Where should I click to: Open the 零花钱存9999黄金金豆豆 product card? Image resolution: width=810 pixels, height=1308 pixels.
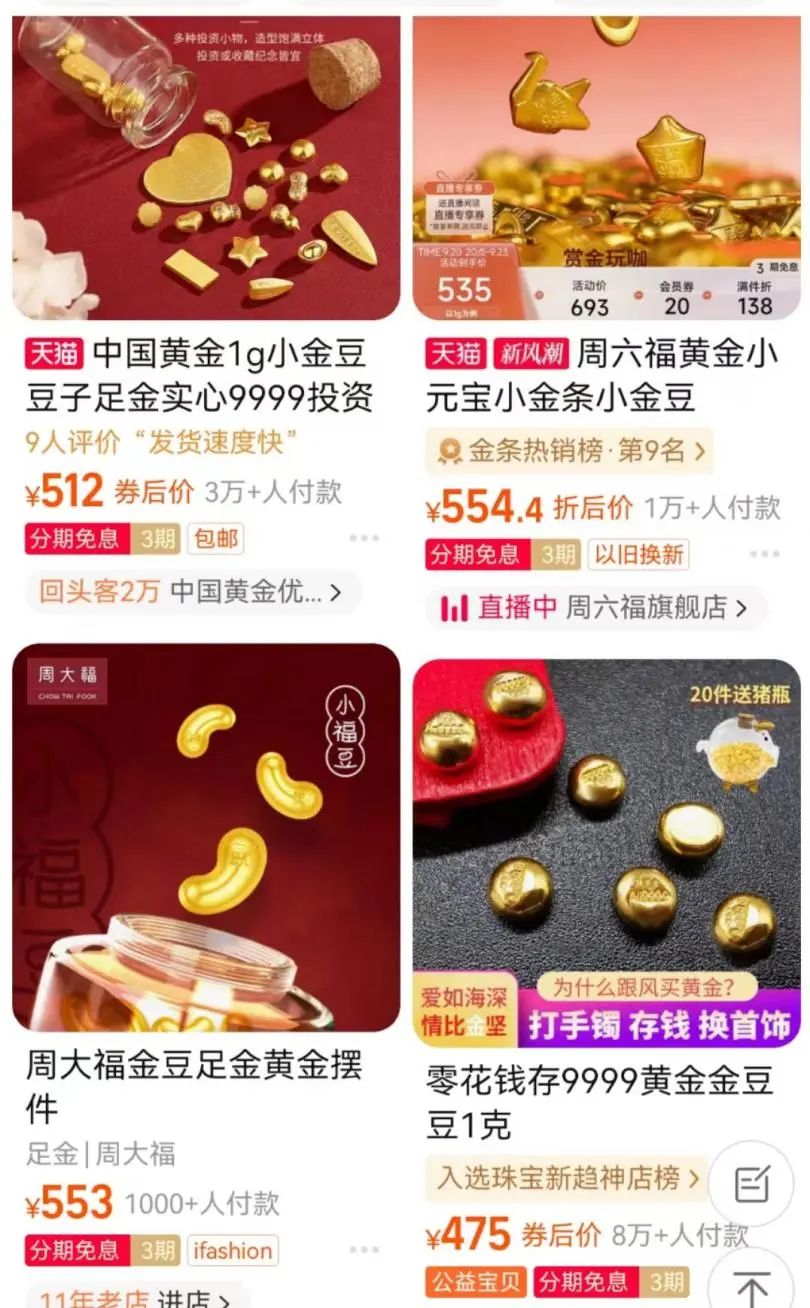coord(606,848)
